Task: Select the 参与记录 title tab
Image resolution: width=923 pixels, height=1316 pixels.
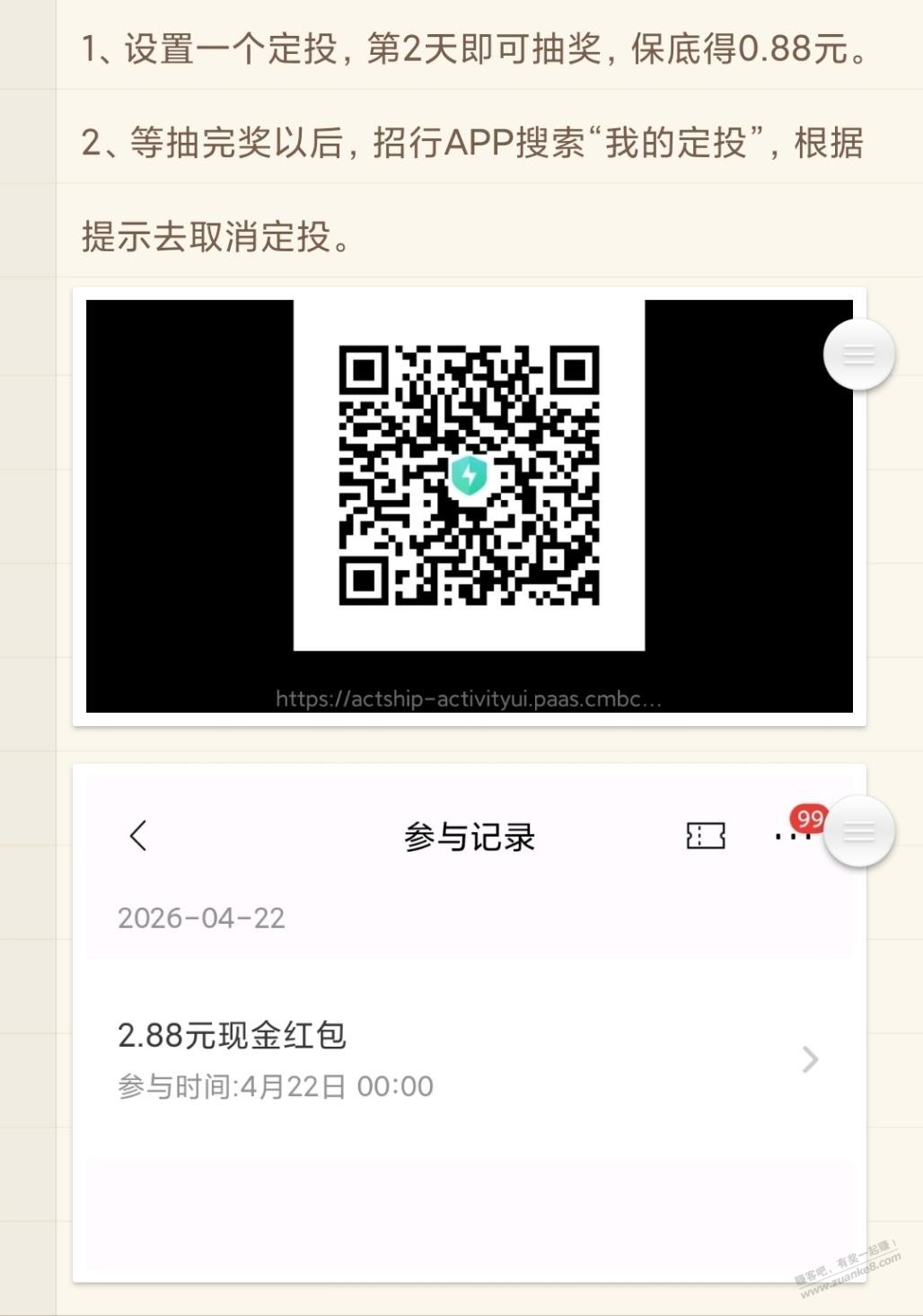Action: tap(469, 836)
